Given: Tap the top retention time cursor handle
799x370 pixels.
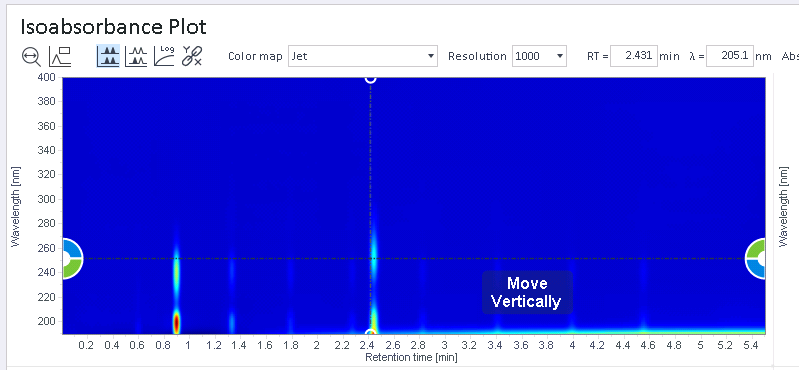Looking at the screenshot, I should pyautogui.click(x=370, y=78).
